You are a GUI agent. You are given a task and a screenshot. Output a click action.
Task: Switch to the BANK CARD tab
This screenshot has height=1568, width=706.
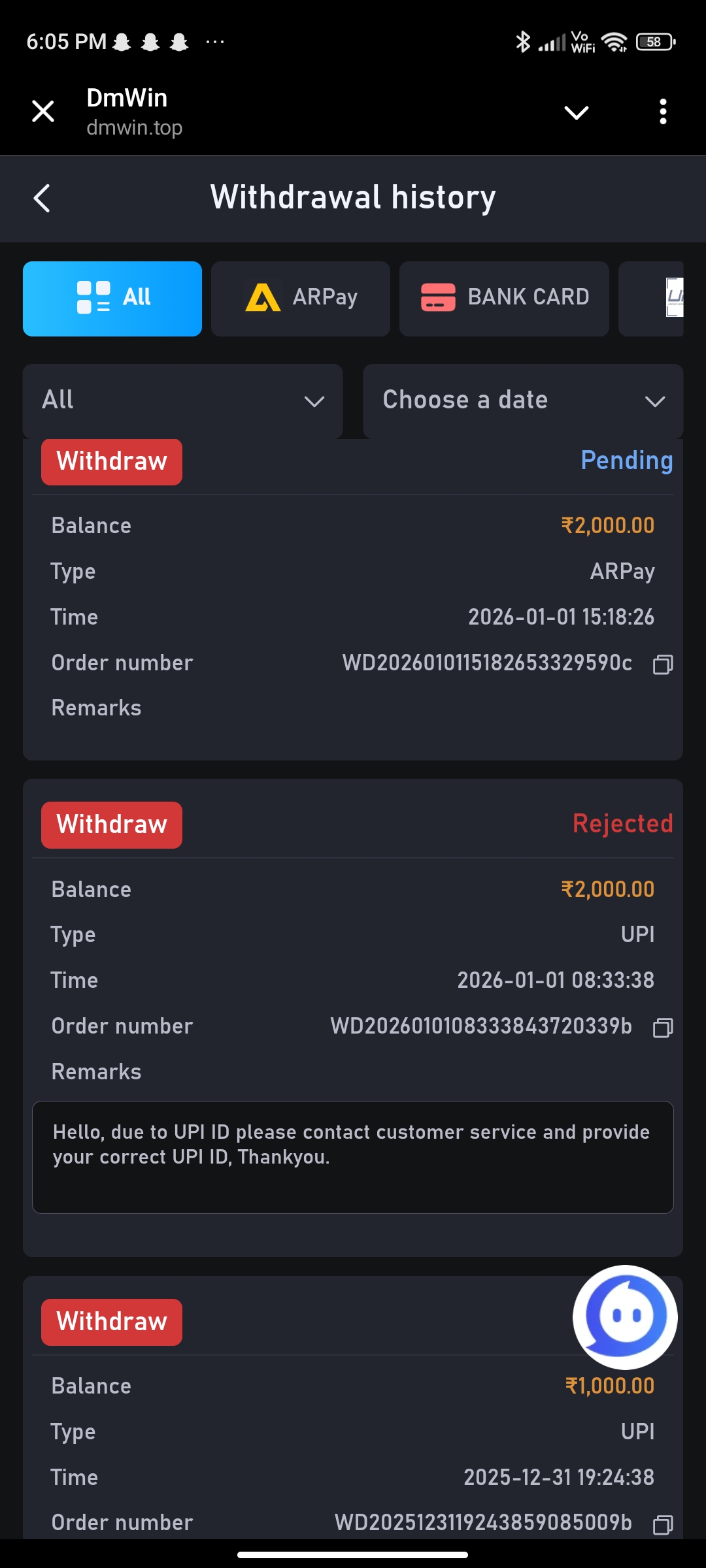click(x=504, y=299)
